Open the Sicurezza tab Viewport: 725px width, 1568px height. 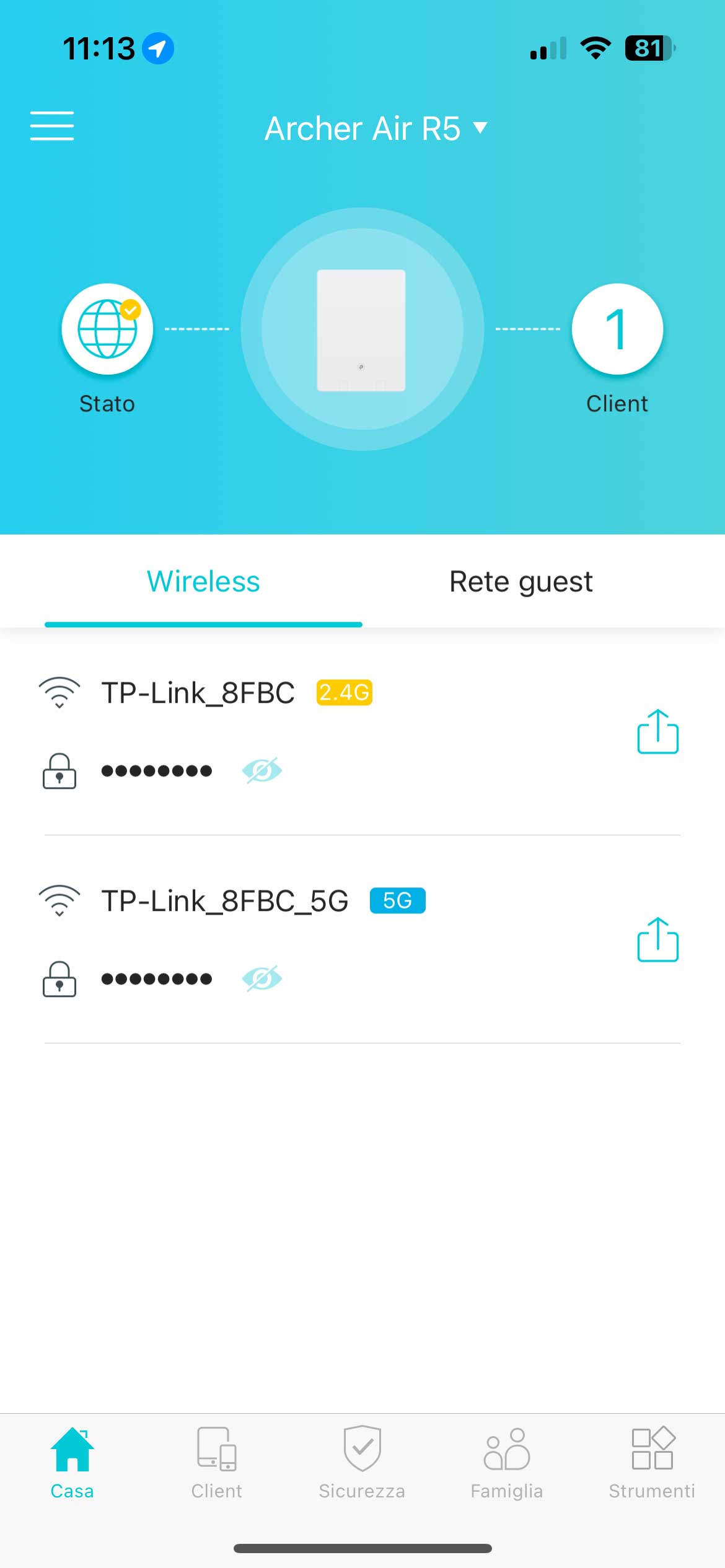[x=362, y=1463]
